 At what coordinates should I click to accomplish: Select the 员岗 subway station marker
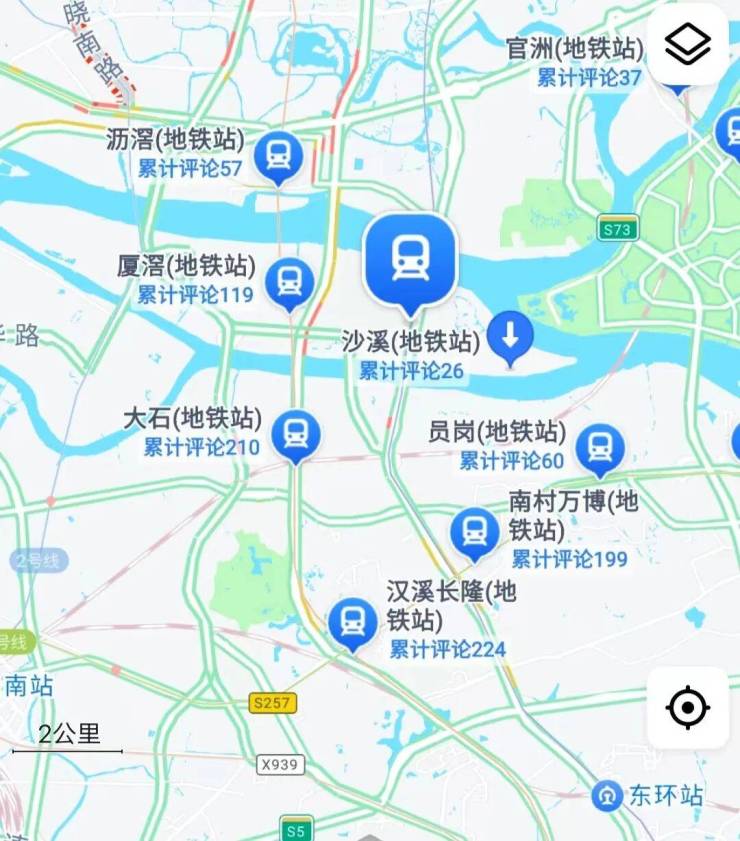[600, 447]
